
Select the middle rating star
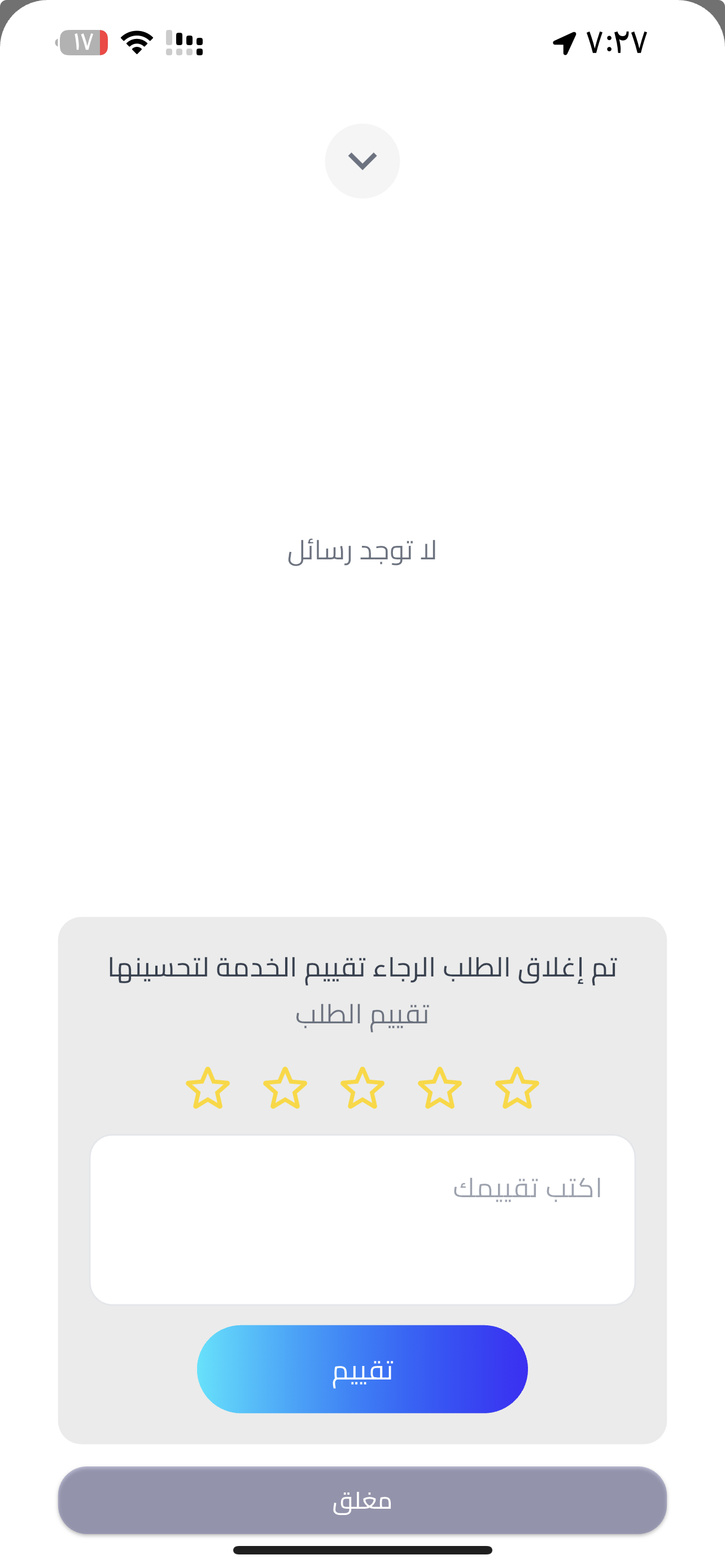362,1088
